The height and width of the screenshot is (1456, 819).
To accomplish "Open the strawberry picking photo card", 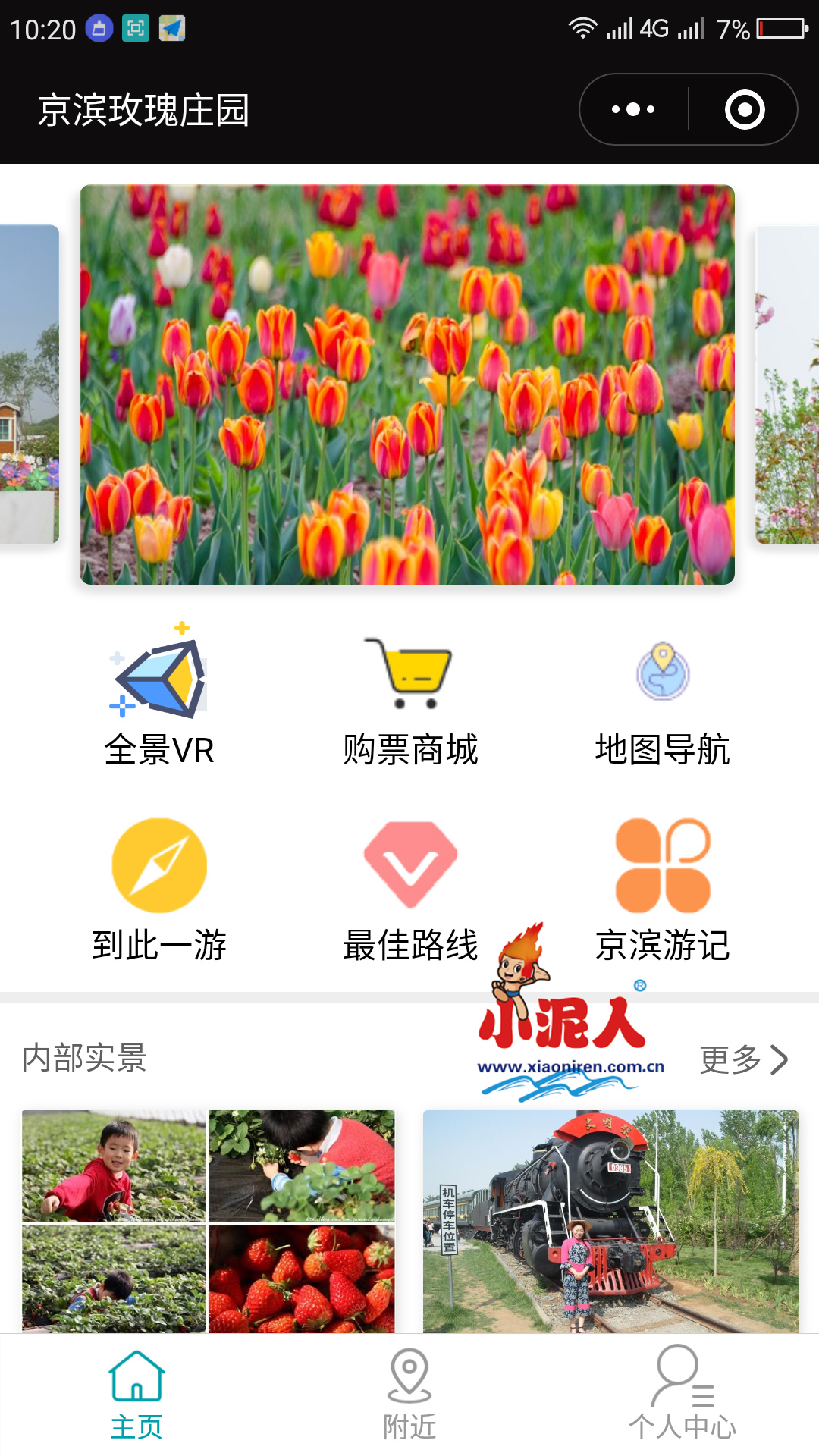I will pos(209,1221).
